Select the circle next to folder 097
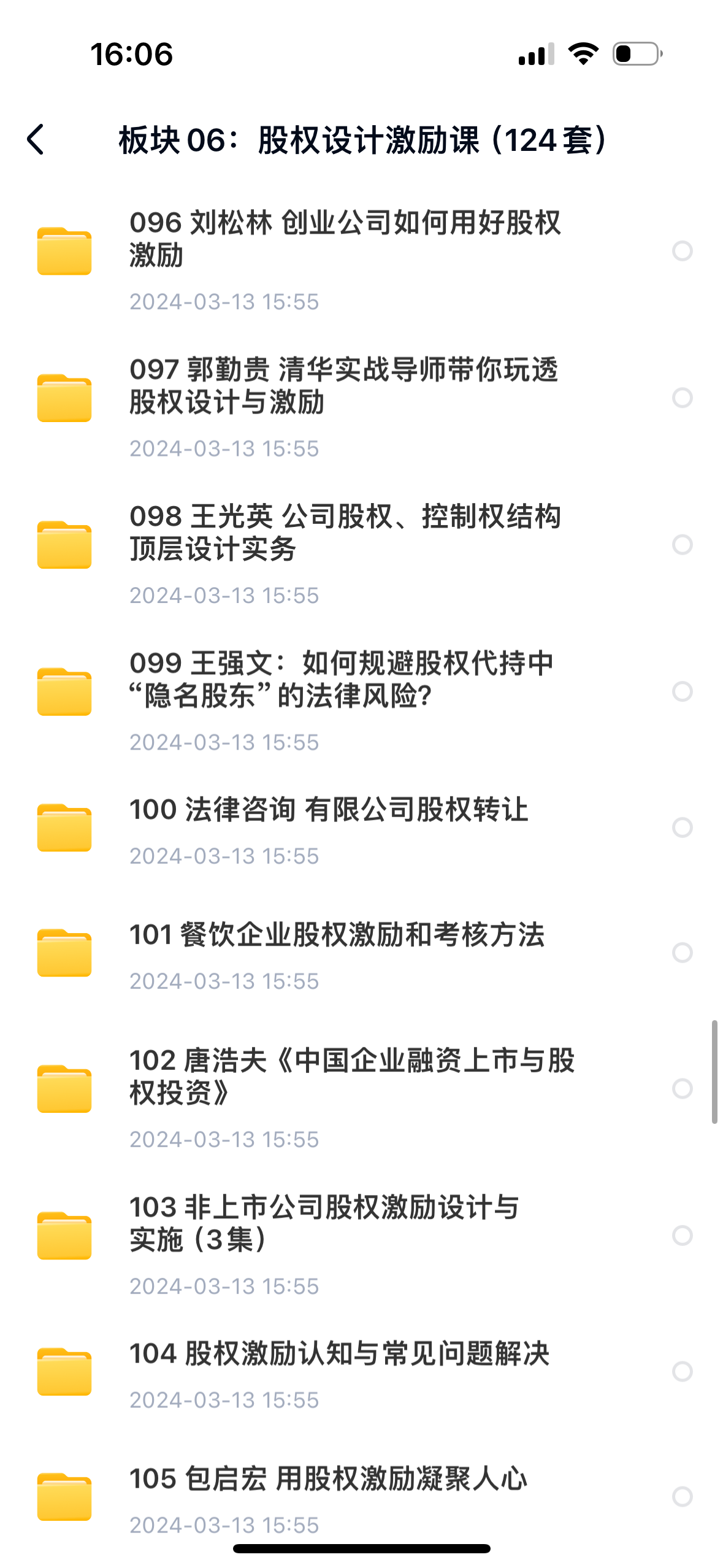This screenshot has width=723, height=1568. click(682, 398)
